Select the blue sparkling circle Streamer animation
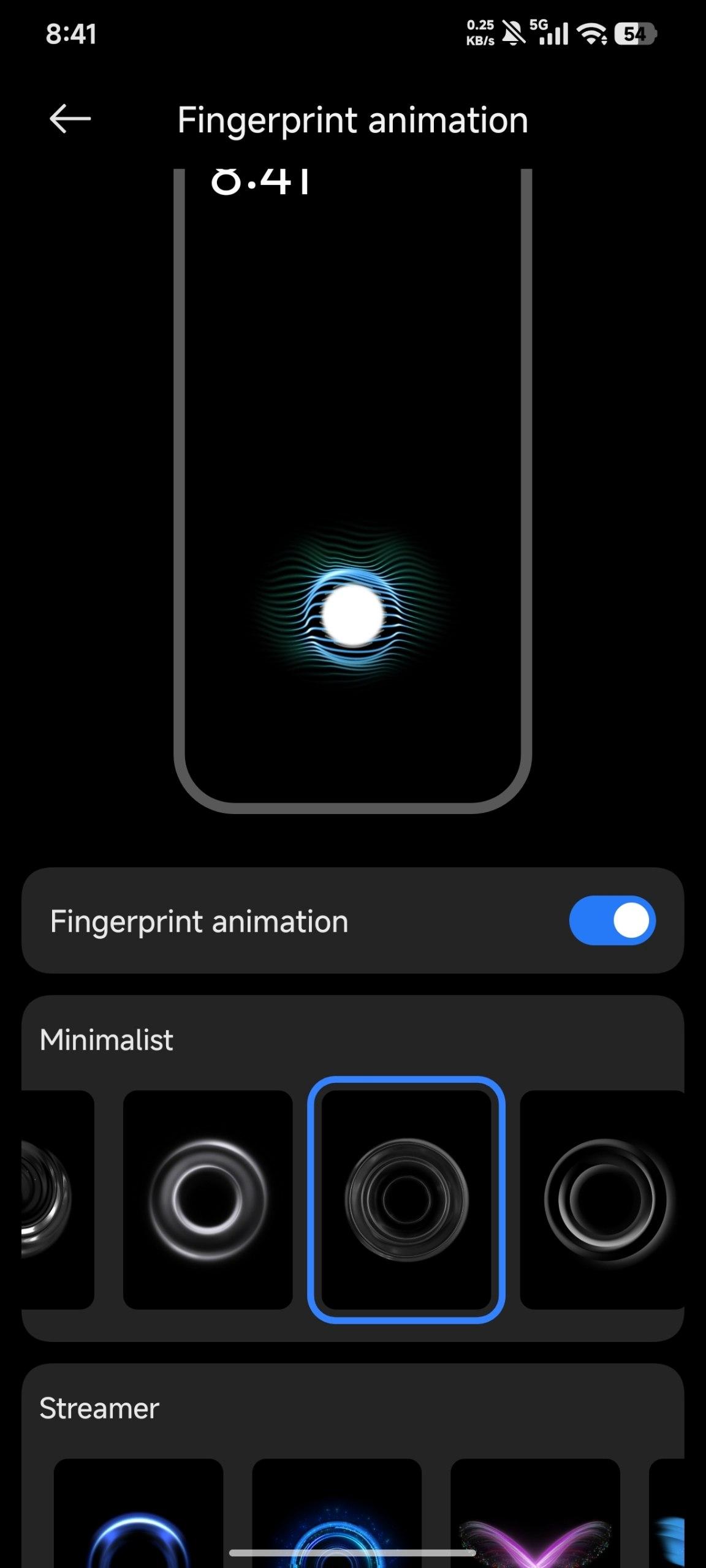Viewport: 706px width, 1568px height. click(336, 1519)
